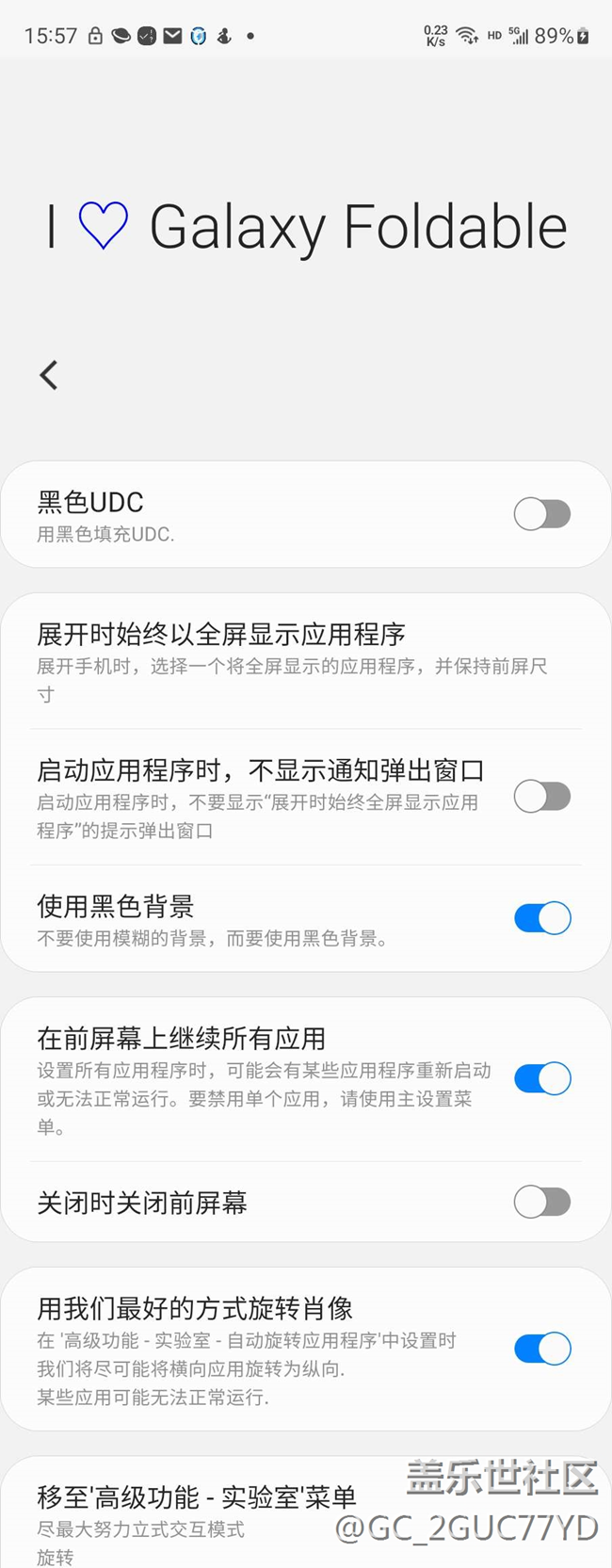Disable the 使用黑色背景 toggle
Image resolution: width=612 pixels, height=1568 pixels.
point(542,918)
